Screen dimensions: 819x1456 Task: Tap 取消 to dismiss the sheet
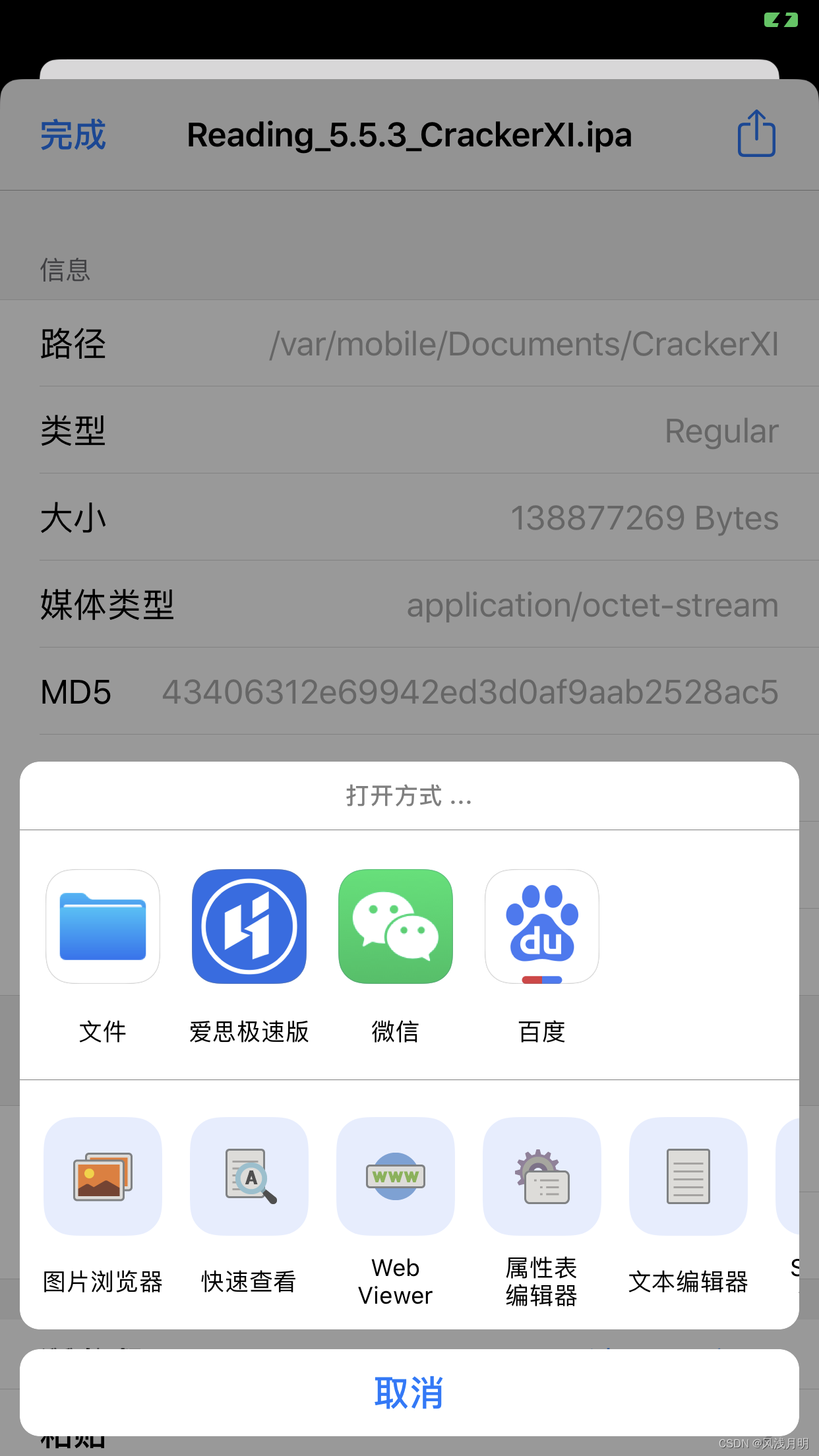pyautogui.click(x=409, y=1393)
